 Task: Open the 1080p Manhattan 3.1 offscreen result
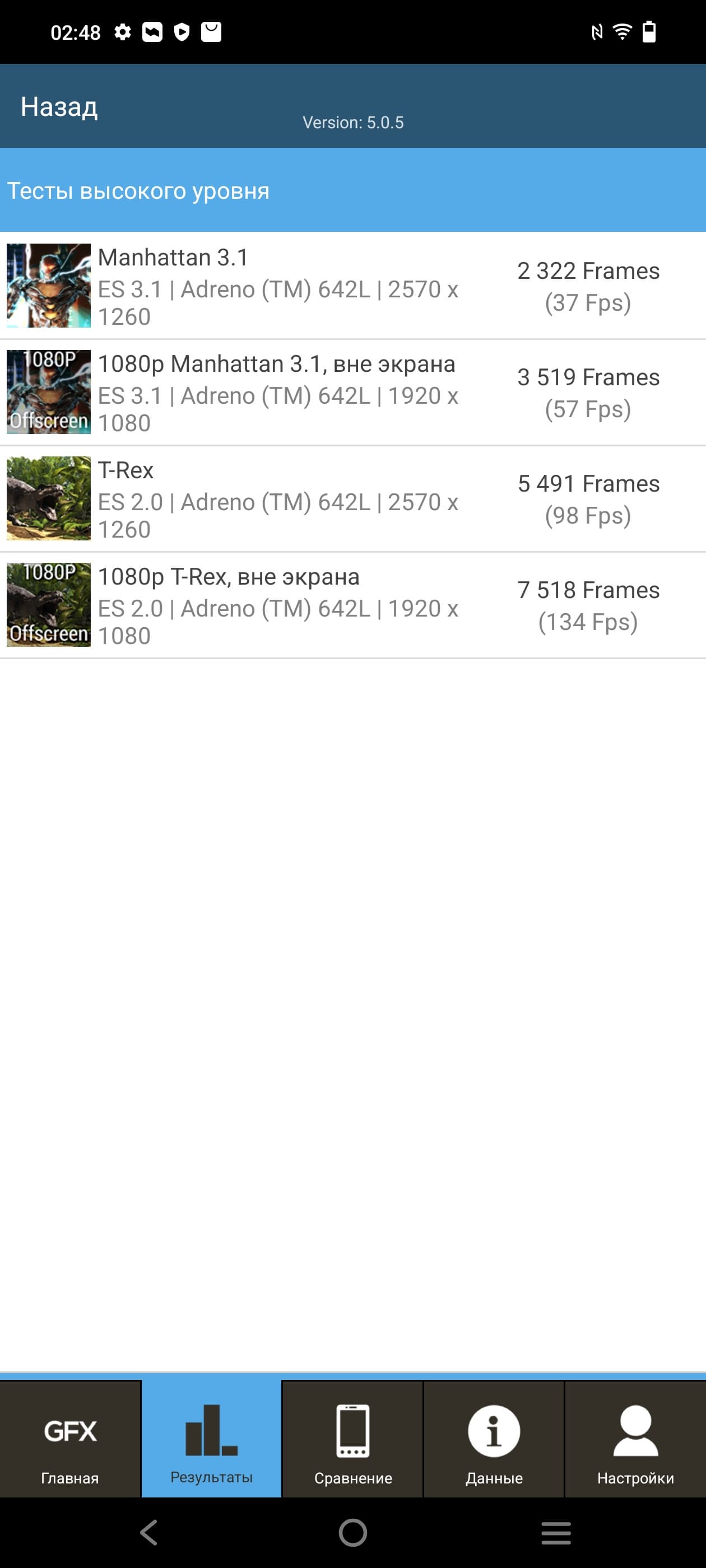tap(352, 393)
